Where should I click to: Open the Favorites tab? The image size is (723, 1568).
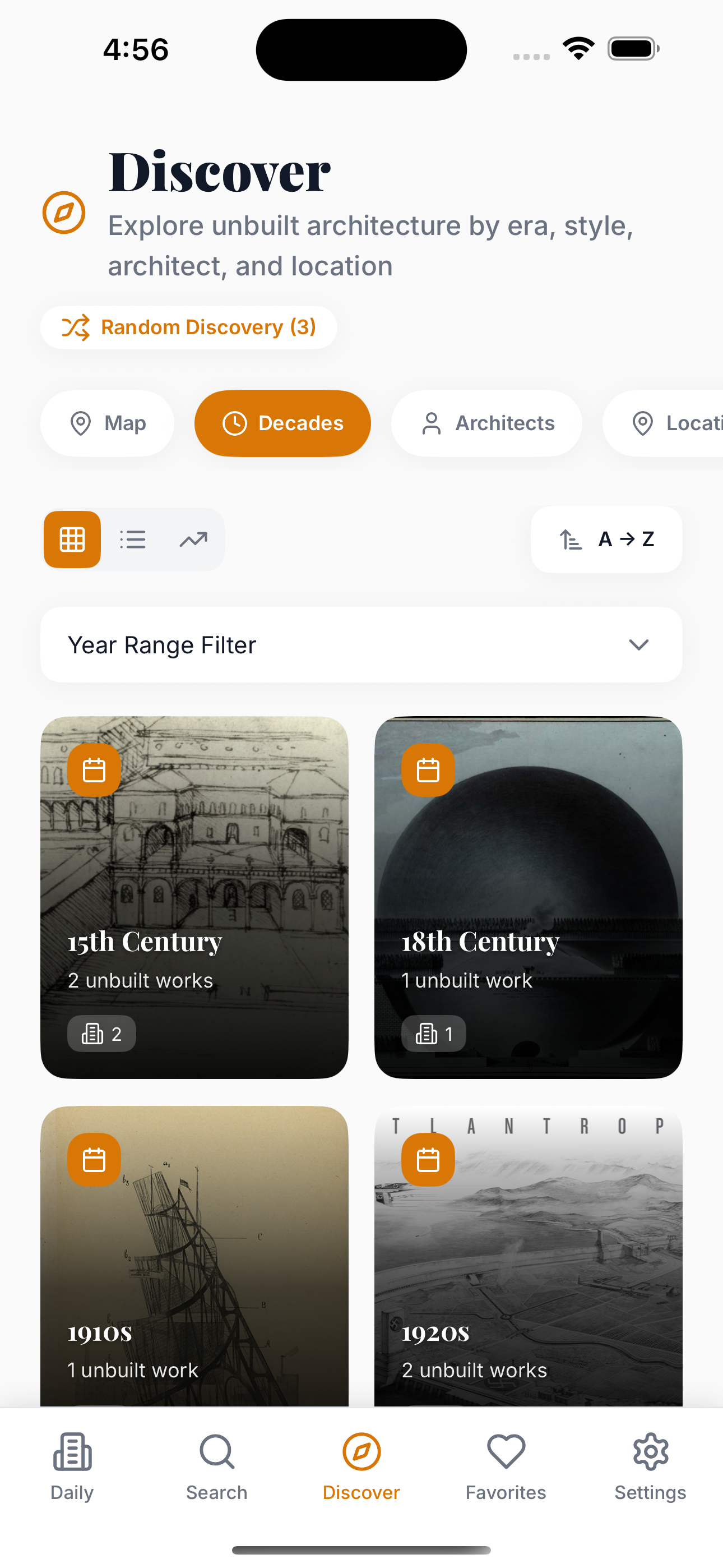coord(506,1466)
